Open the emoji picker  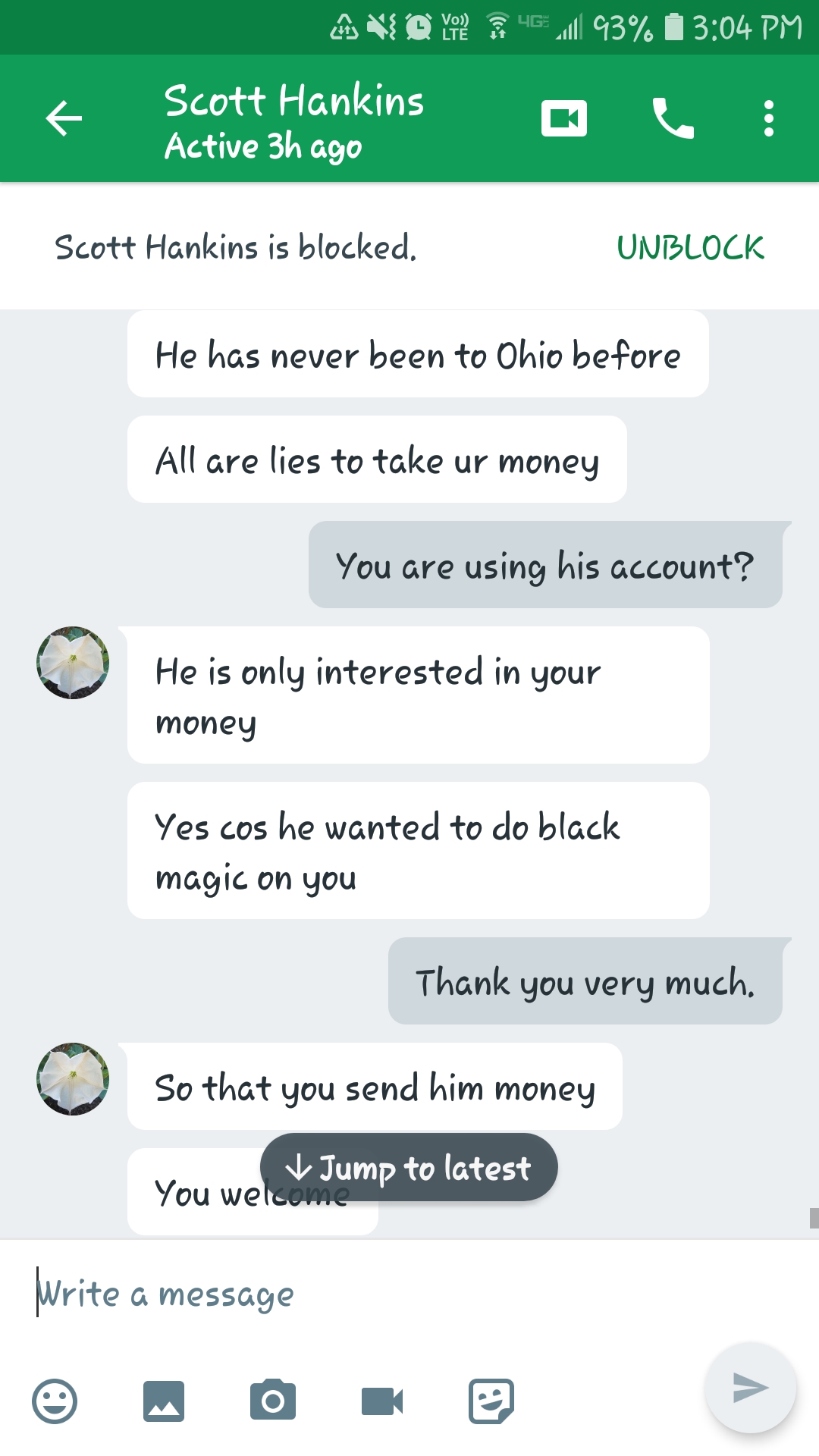(x=55, y=1401)
